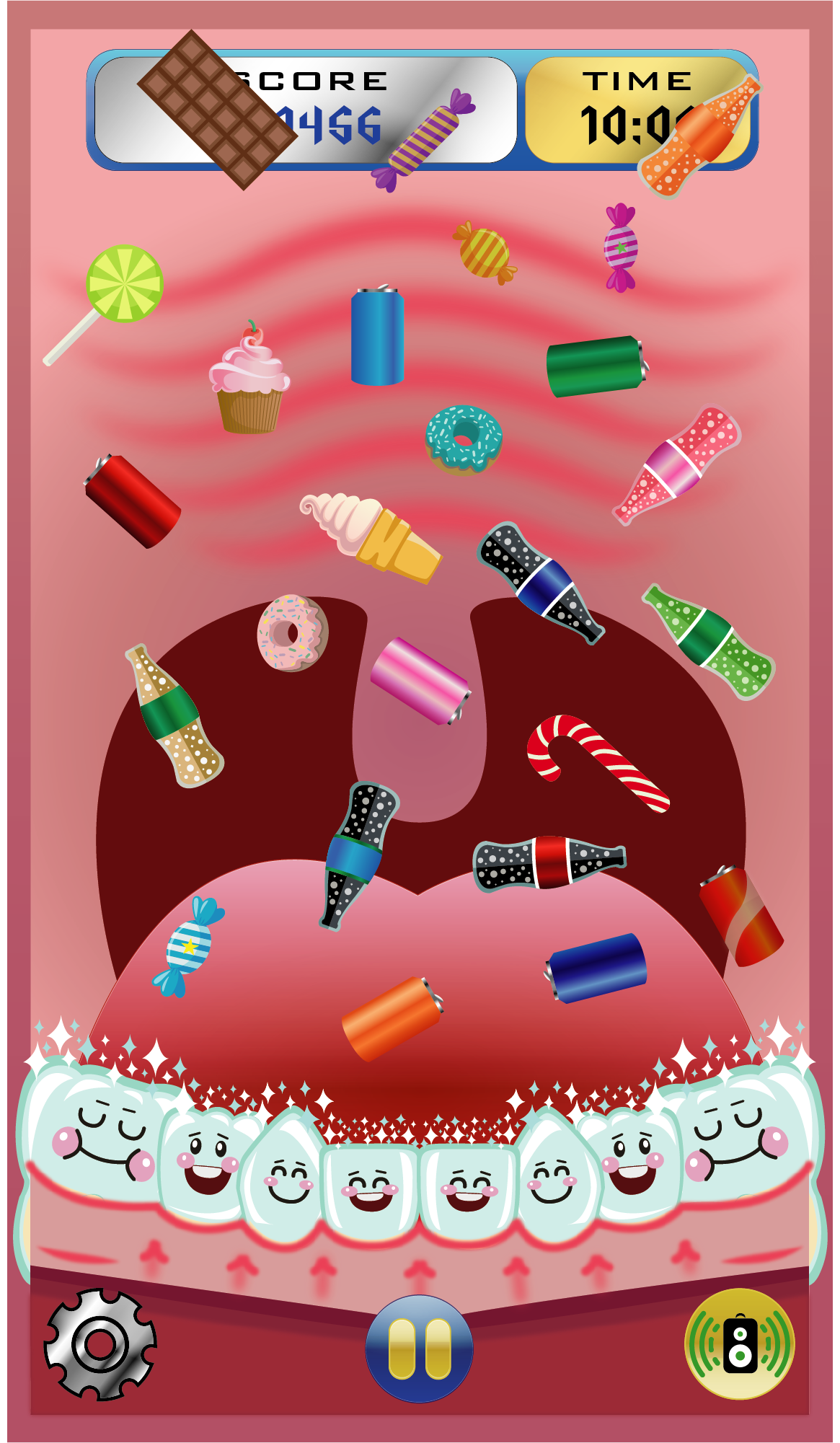The width and height of the screenshot is (840, 1443).
Task: Pause the game
Action: tap(420, 1348)
